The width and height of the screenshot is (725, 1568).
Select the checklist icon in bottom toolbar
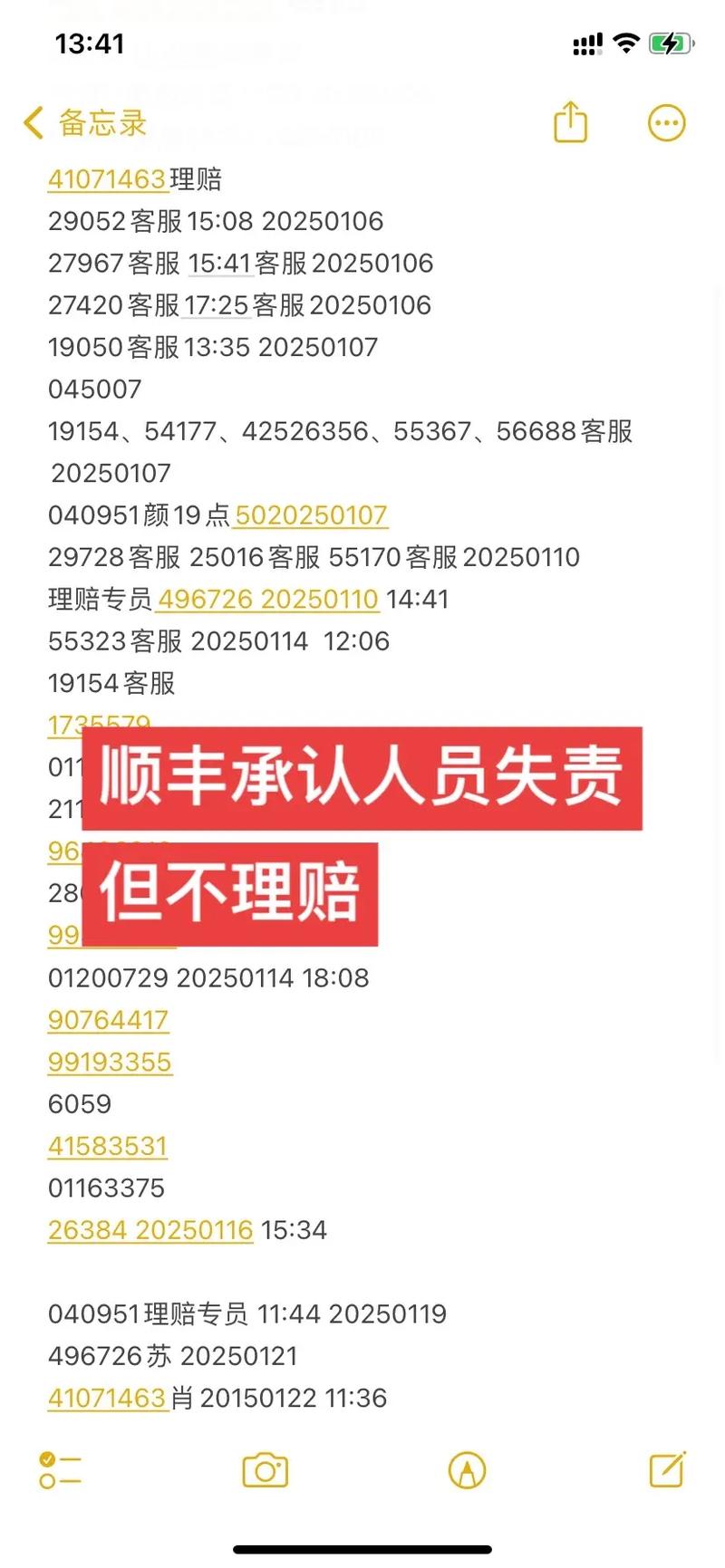pos(60,1472)
